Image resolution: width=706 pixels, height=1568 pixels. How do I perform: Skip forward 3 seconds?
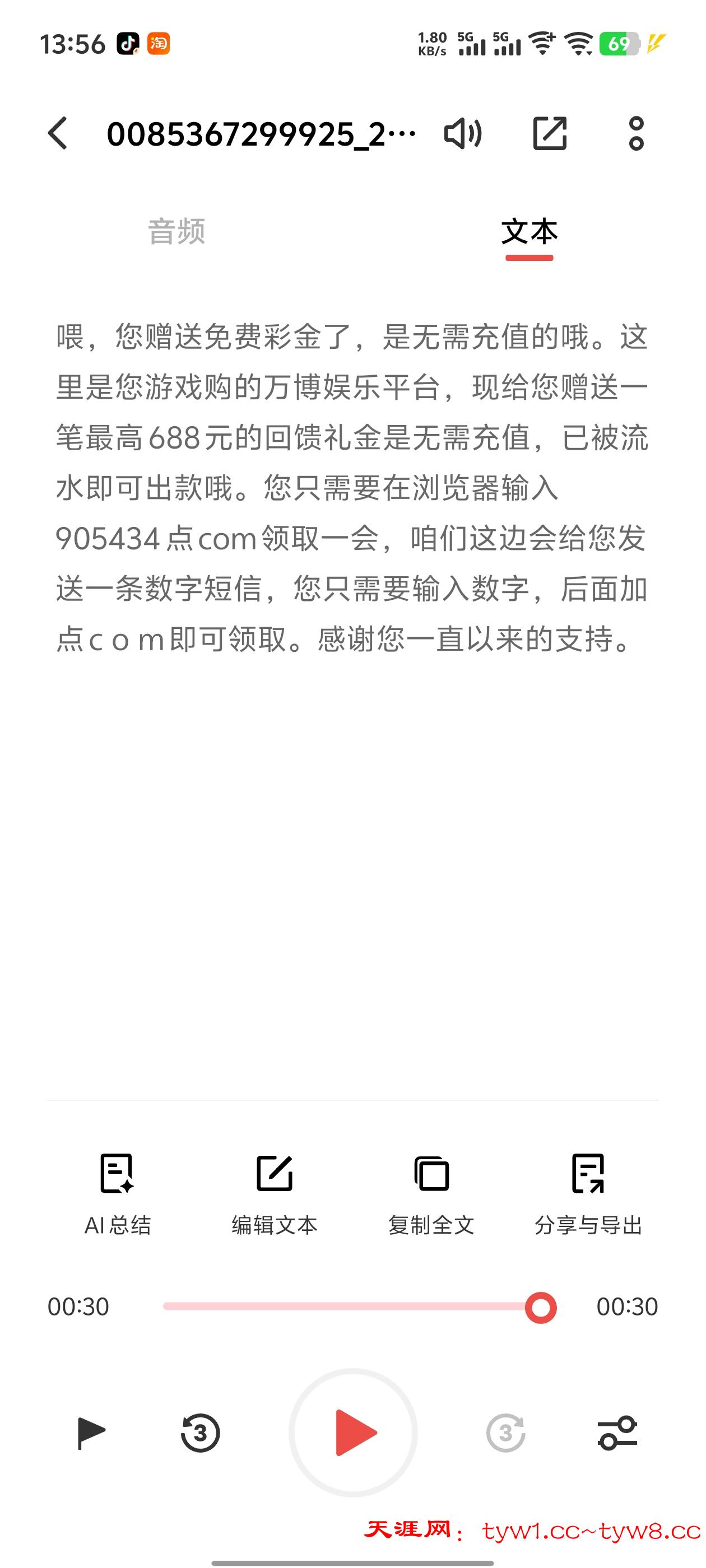(505, 1432)
